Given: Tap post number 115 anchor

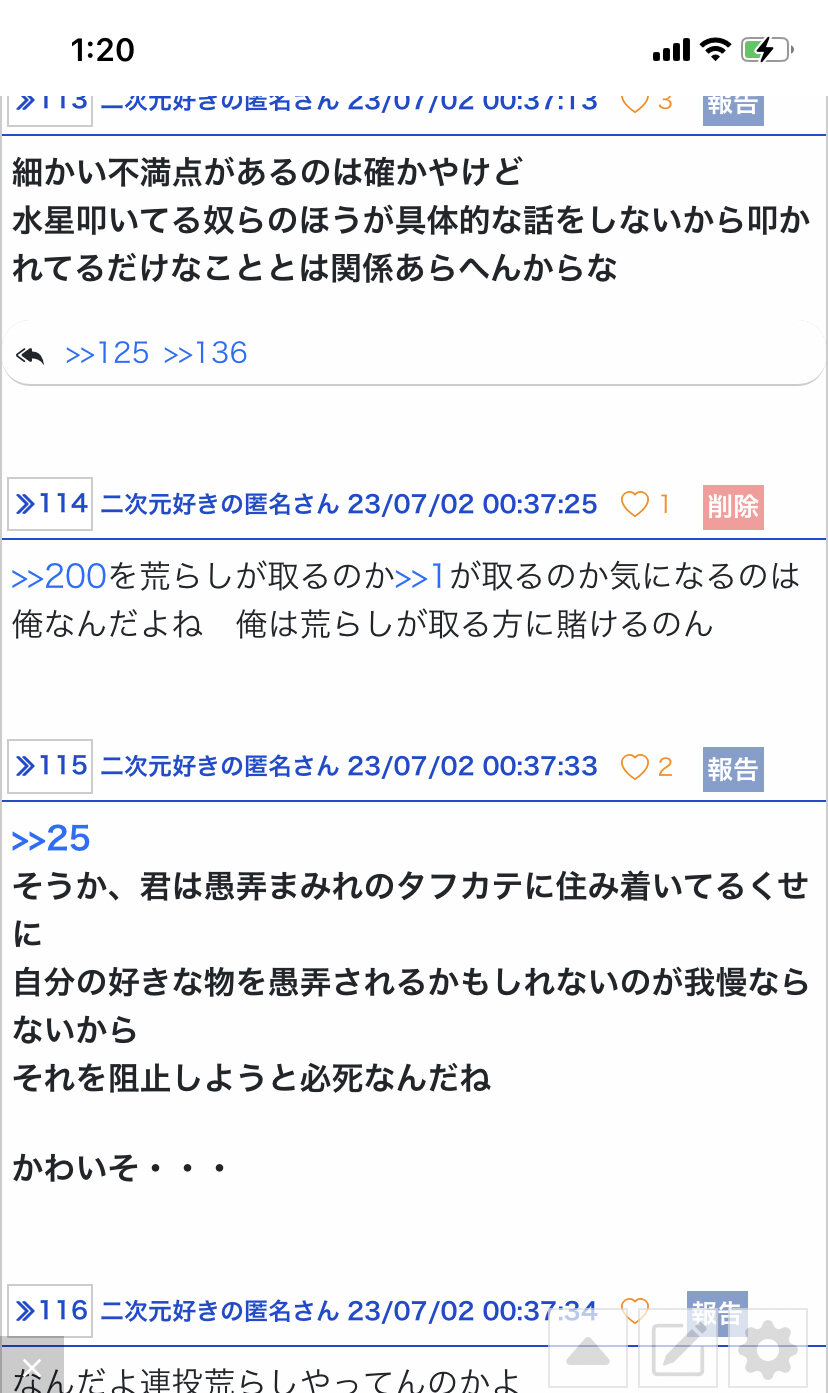Looking at the screenshot, I should click(x=50, y=766).
